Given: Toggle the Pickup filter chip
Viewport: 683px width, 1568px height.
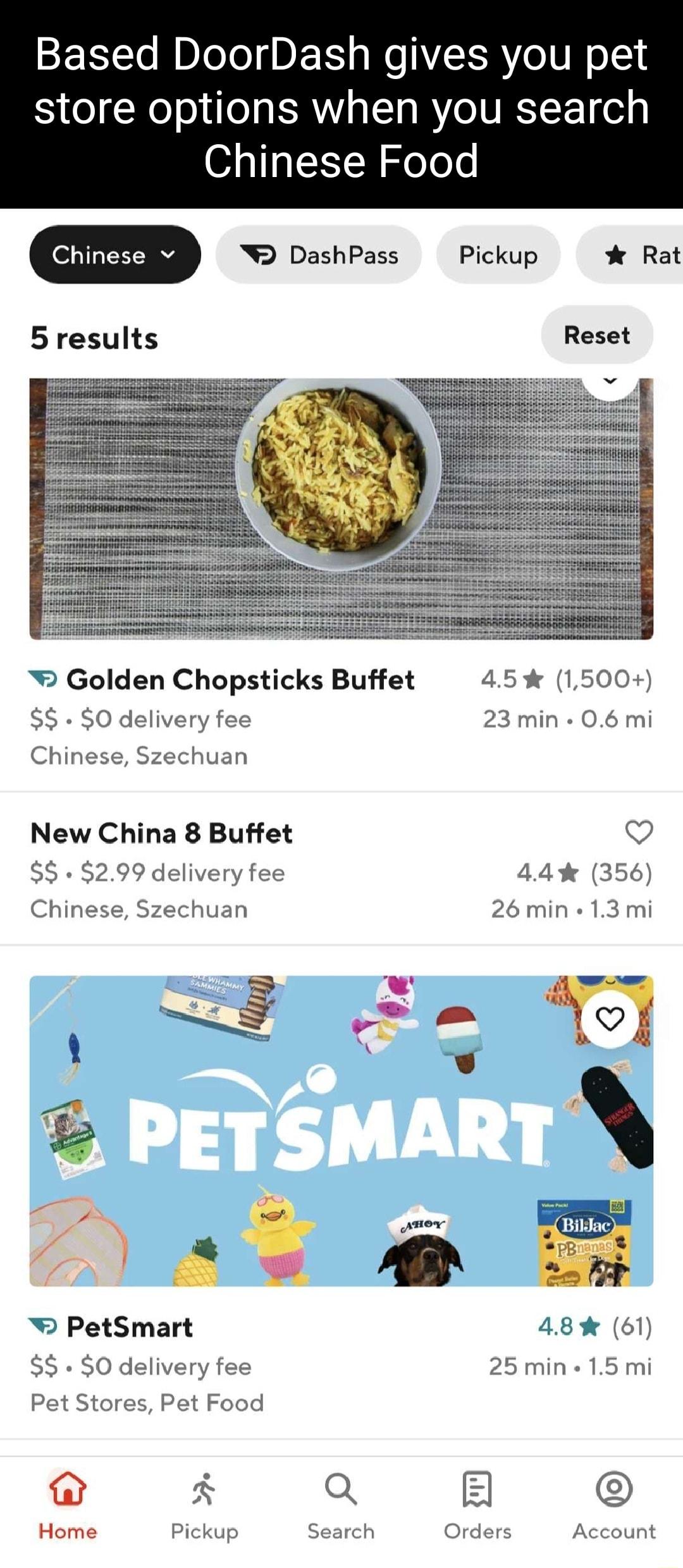Looking at the screenshot, I should tap(497, 255).
